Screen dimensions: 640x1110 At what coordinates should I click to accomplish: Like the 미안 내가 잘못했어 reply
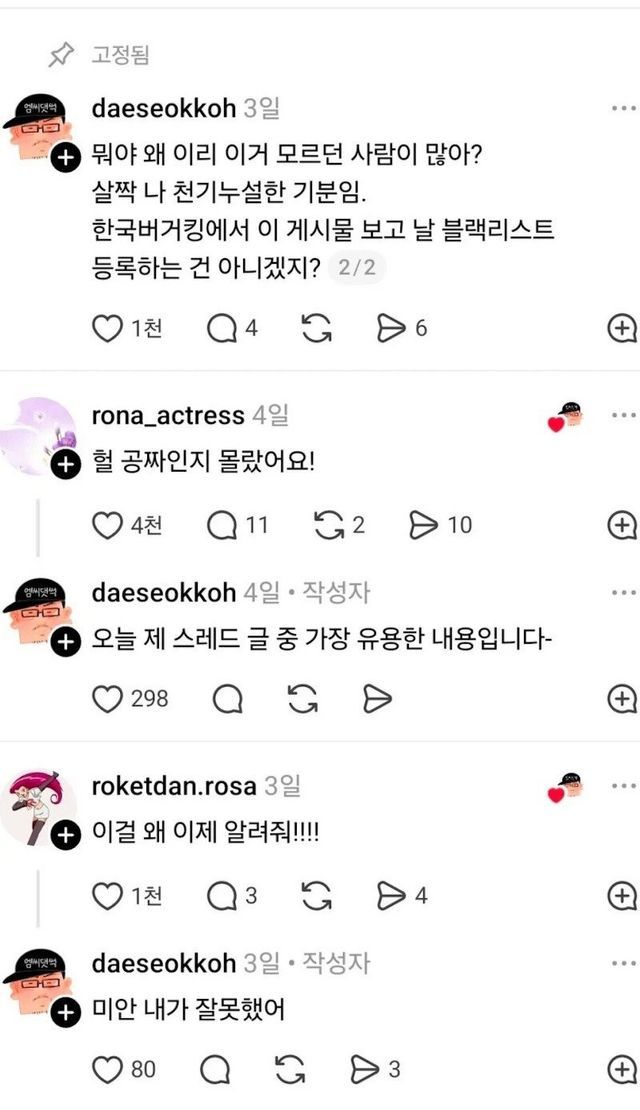click(x=107, y=1069)
